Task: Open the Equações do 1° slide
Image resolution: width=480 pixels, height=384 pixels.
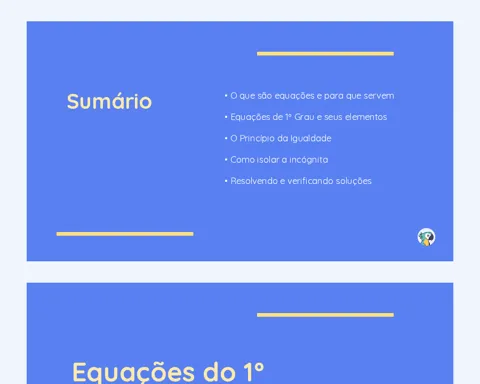Action: (x=240, y=333)
